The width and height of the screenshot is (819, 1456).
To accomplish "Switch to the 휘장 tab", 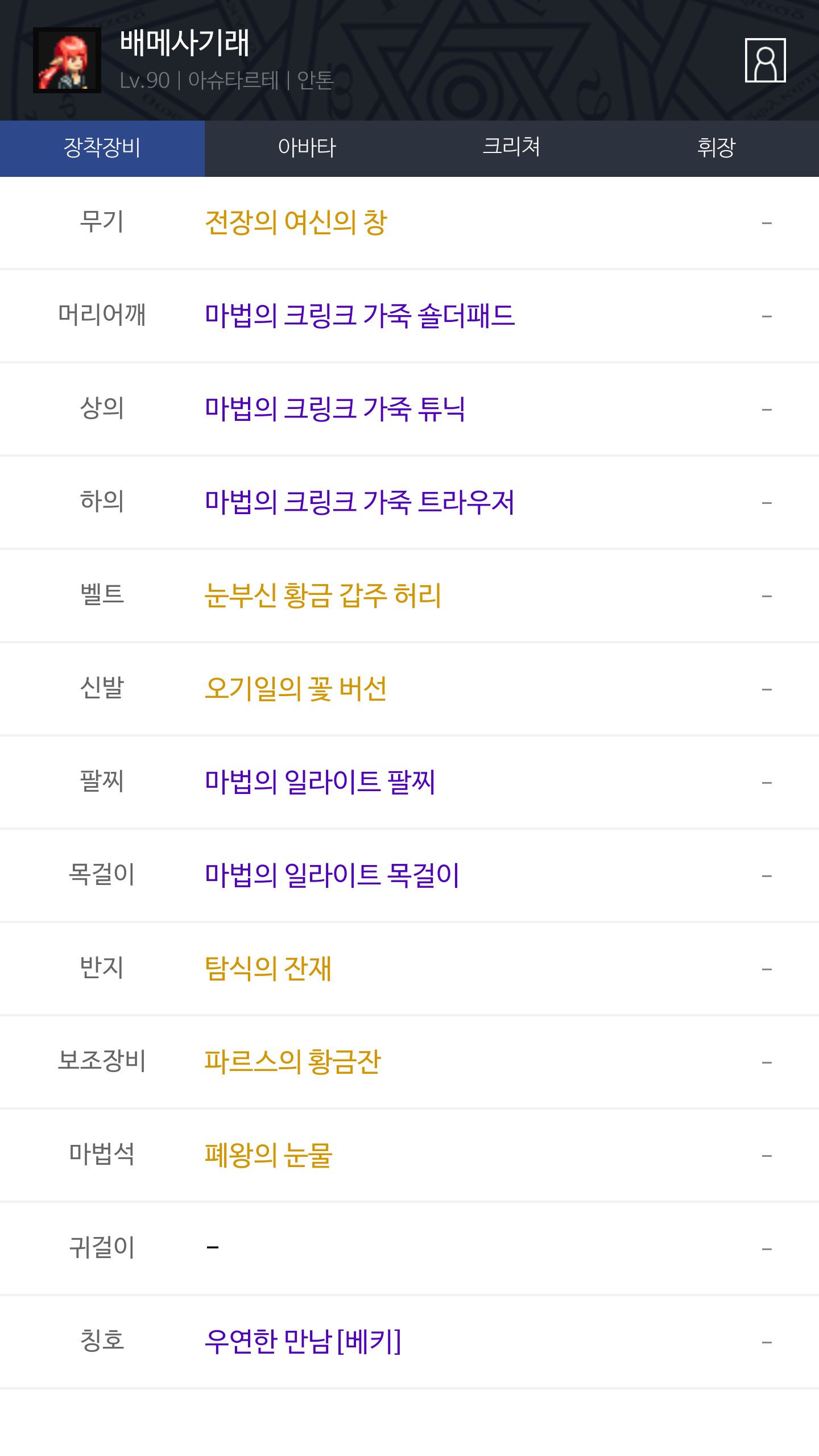I will click(x=716, y=148).
